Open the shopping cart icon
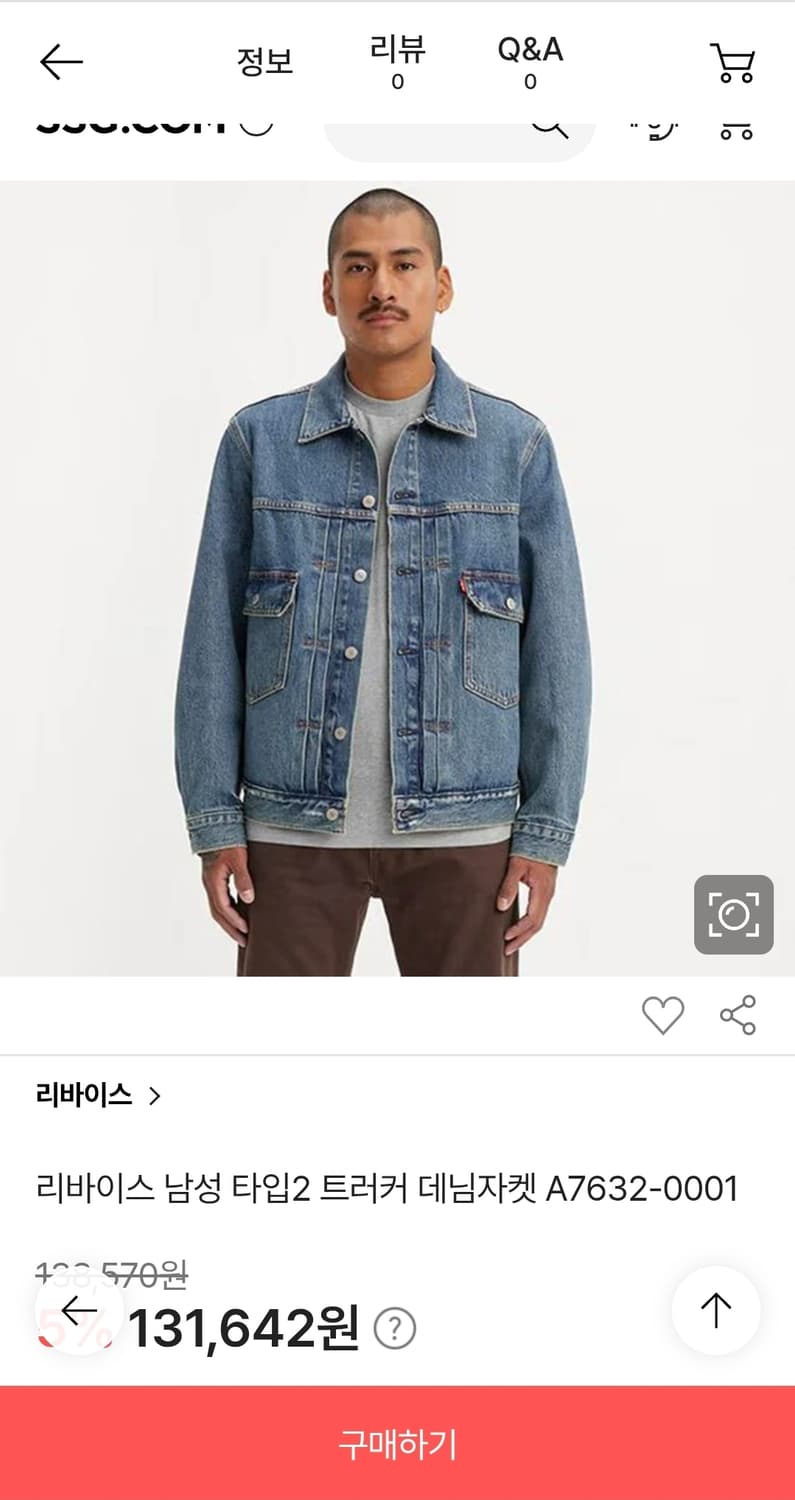 point(731,62)
